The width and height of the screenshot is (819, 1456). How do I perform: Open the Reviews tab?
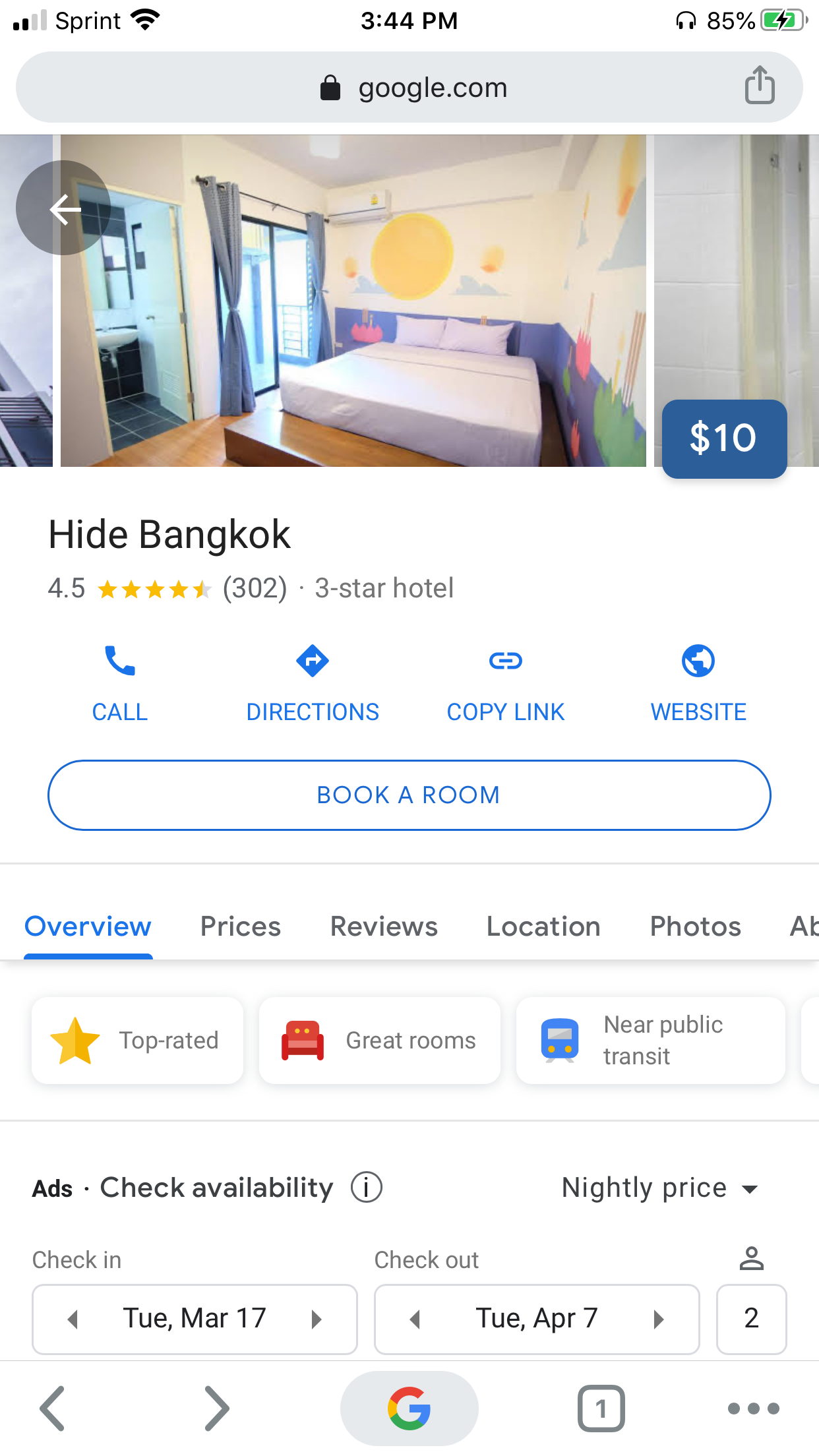(384, 926)
